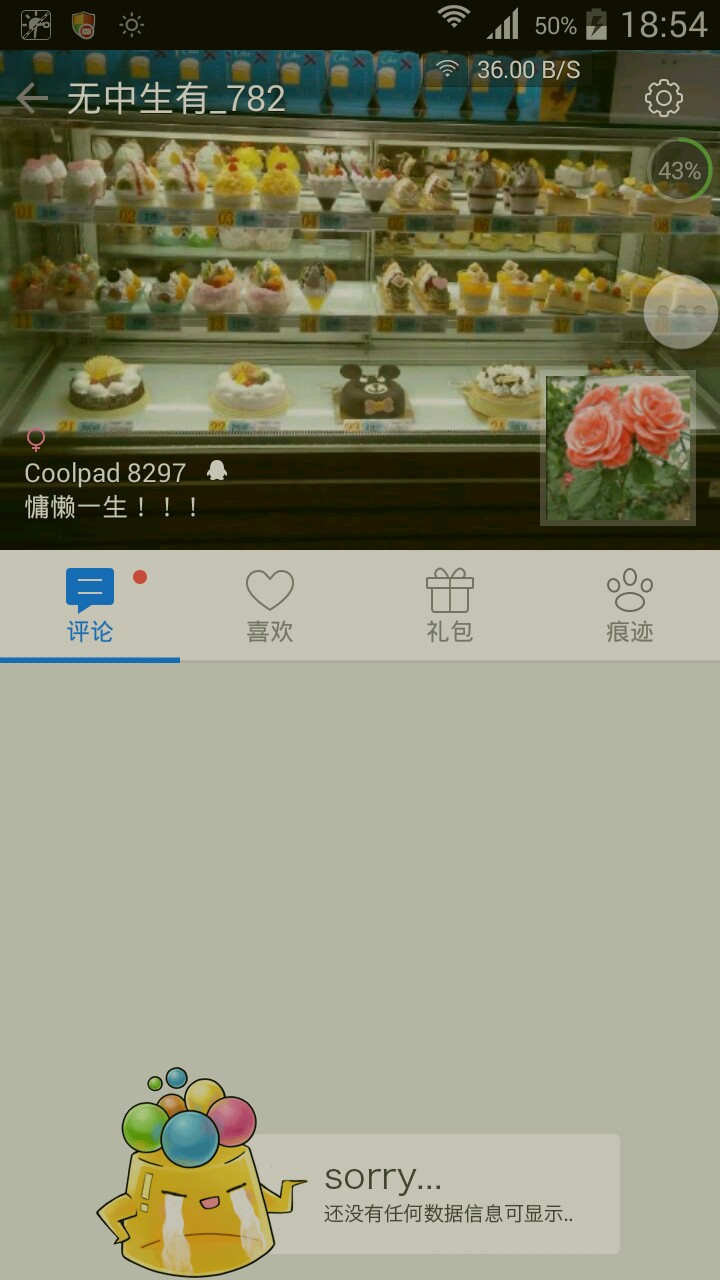Switch to the 评论 tab
720x1280 pixels.
(x=90, y=606)
